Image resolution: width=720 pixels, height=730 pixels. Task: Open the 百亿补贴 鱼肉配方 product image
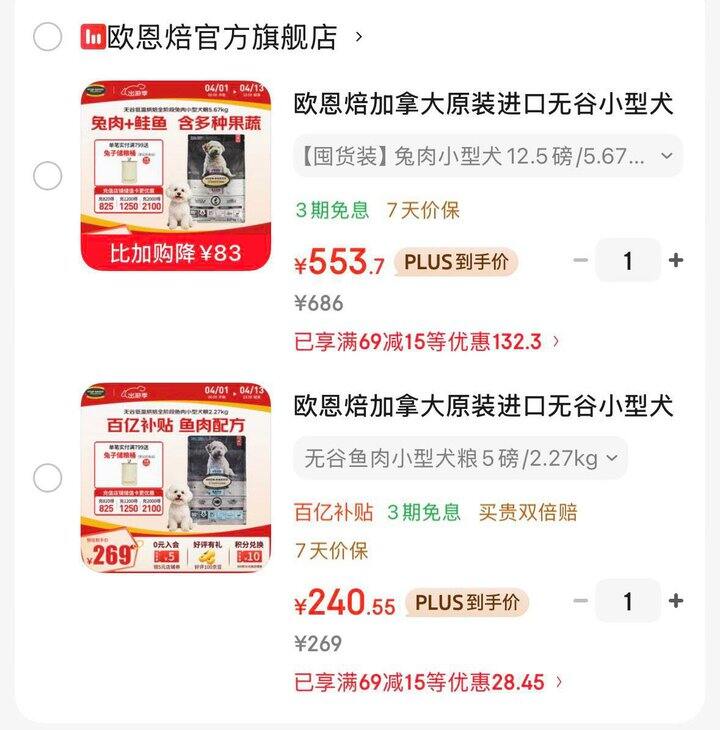click(x=175, y=478)
